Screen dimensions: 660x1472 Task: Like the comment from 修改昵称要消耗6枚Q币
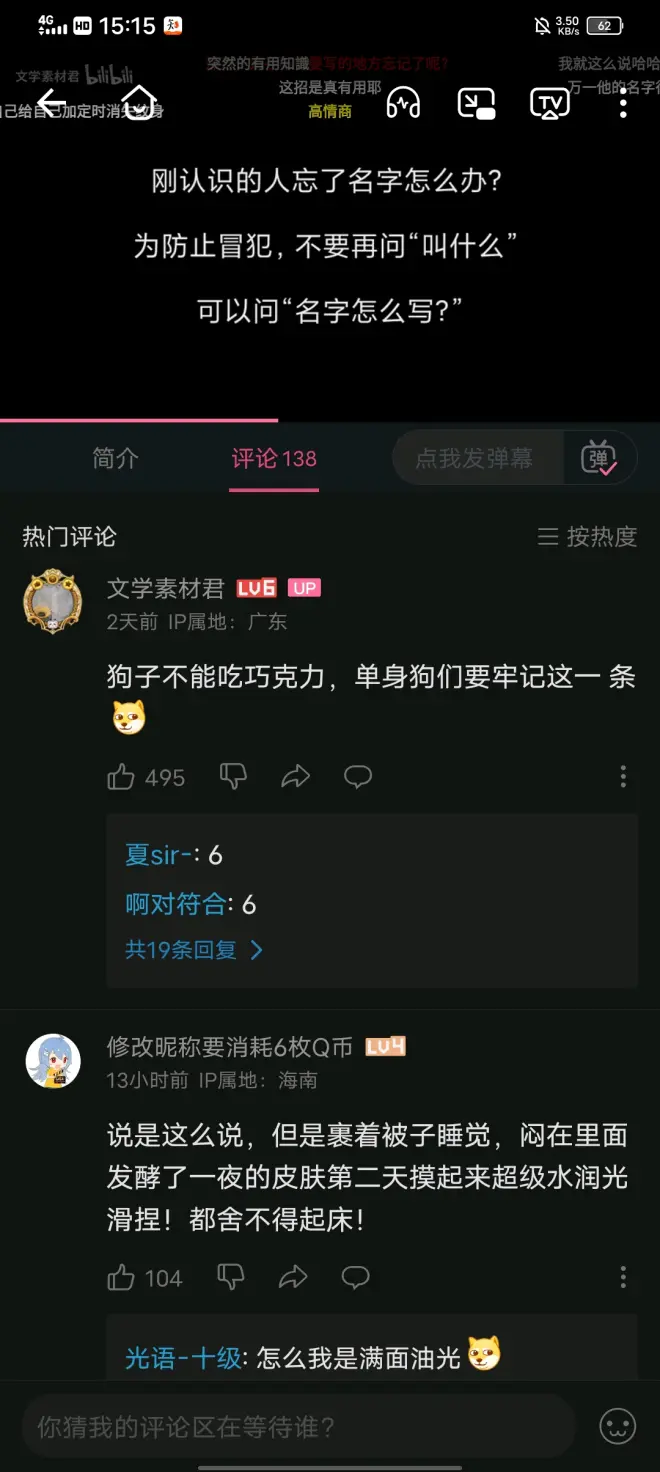[121, 1277]
